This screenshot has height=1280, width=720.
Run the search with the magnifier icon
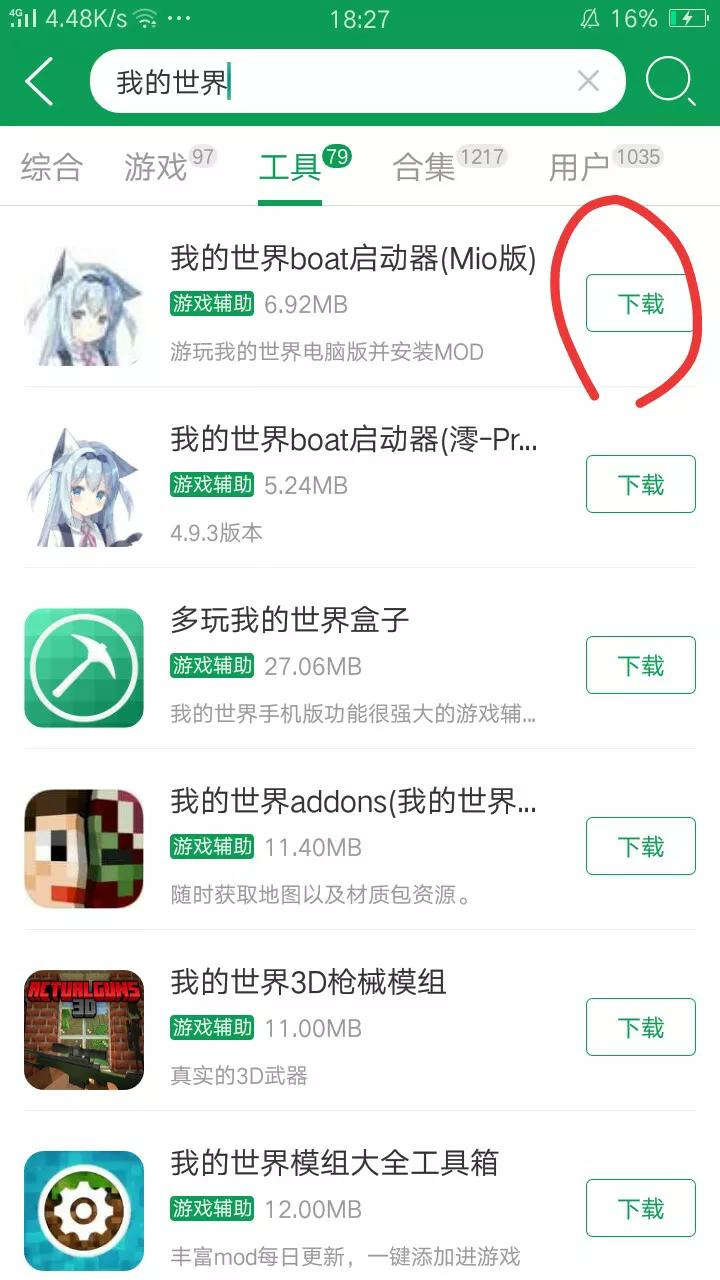coord(669,81)
